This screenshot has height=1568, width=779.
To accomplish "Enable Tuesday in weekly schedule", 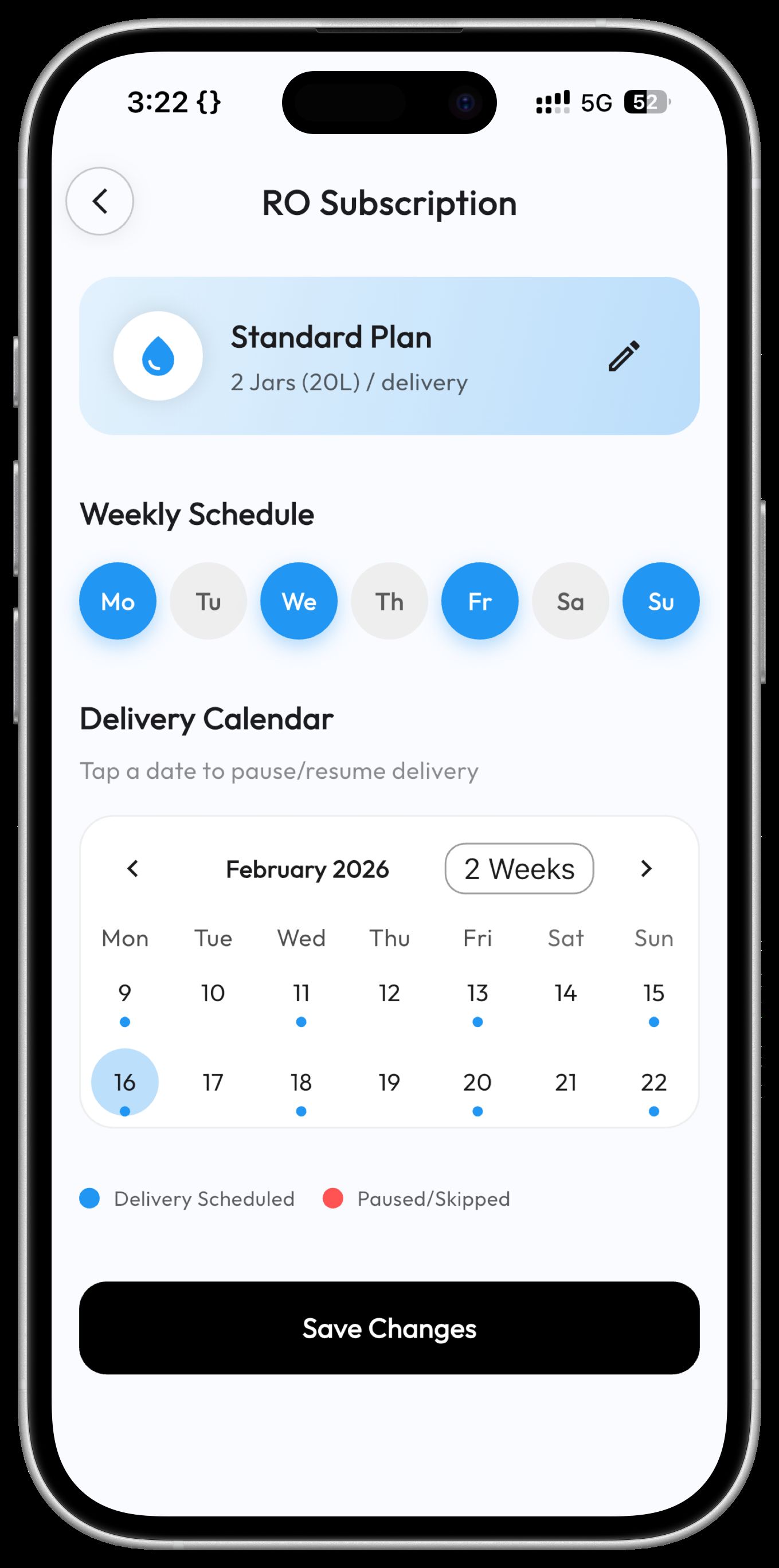I will coord(208,601).
